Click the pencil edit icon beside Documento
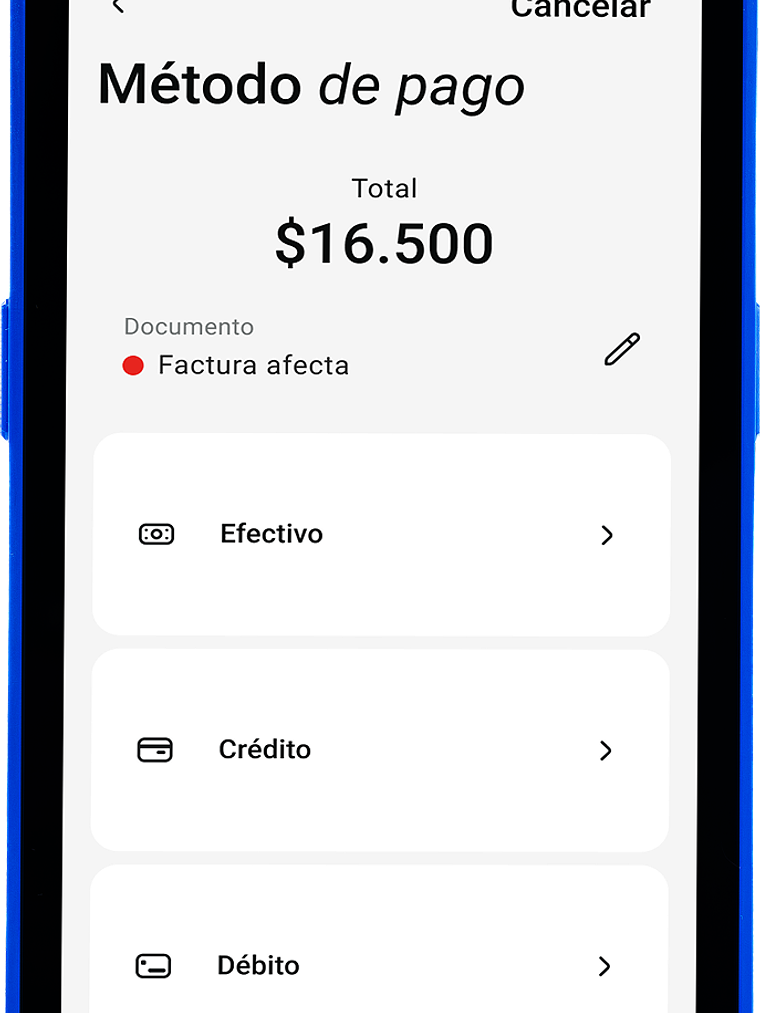Image resolution: width=760 pixels, height=1013 pixels. point(620,350)
